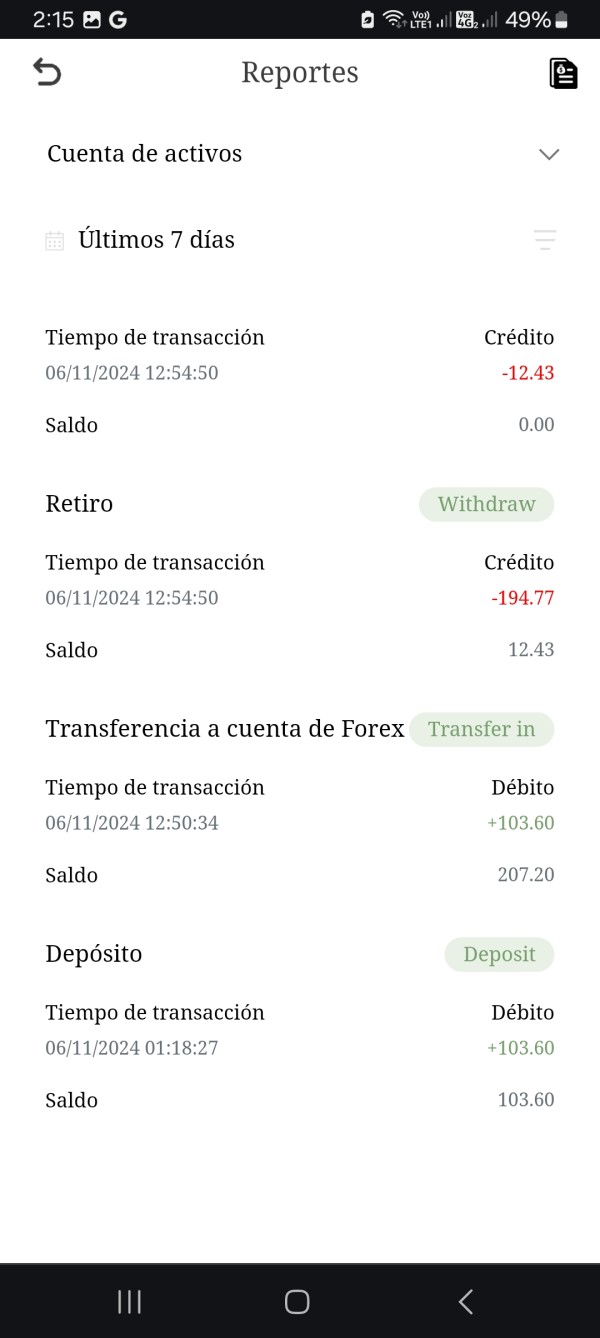Expand the Cuenta de activos dropdown

548,154
